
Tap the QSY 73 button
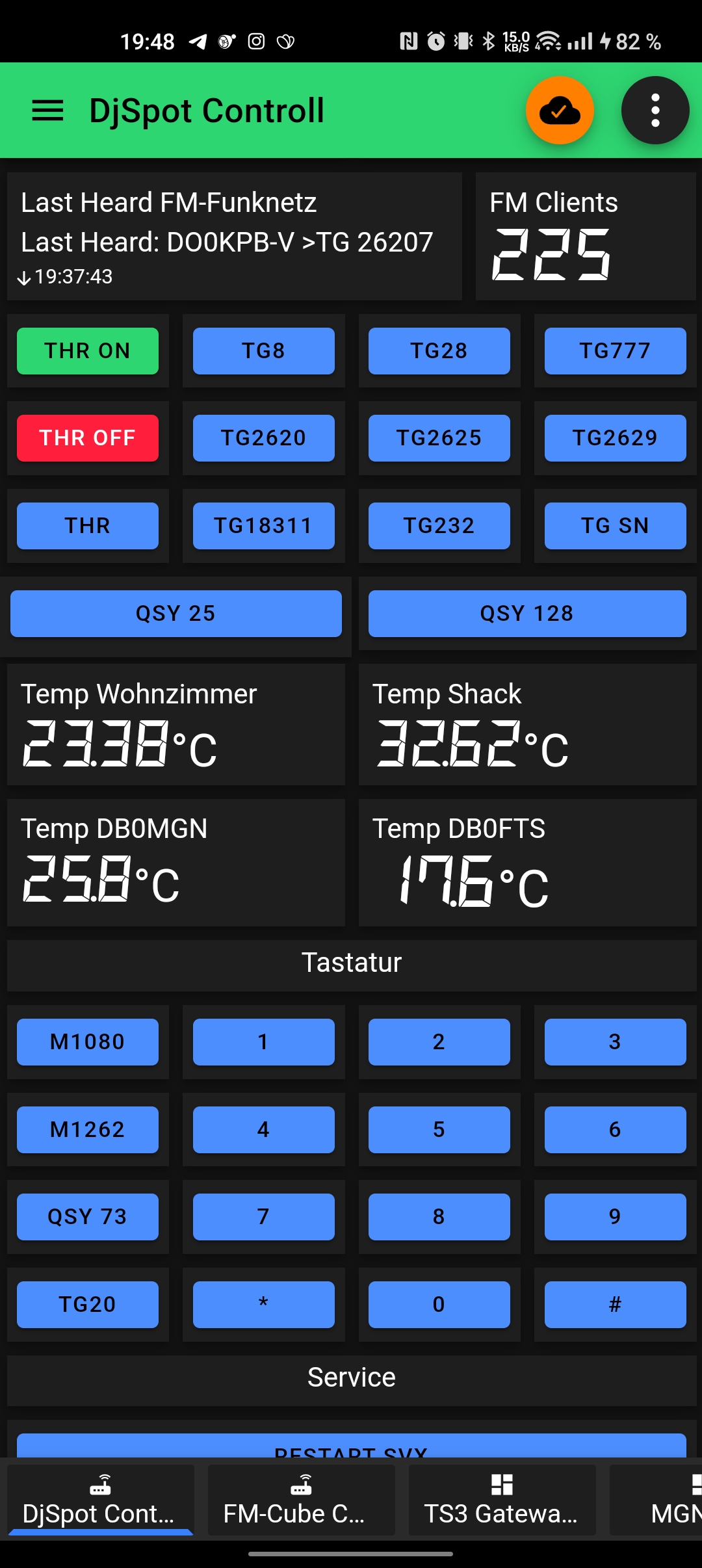click(88, 1216)
